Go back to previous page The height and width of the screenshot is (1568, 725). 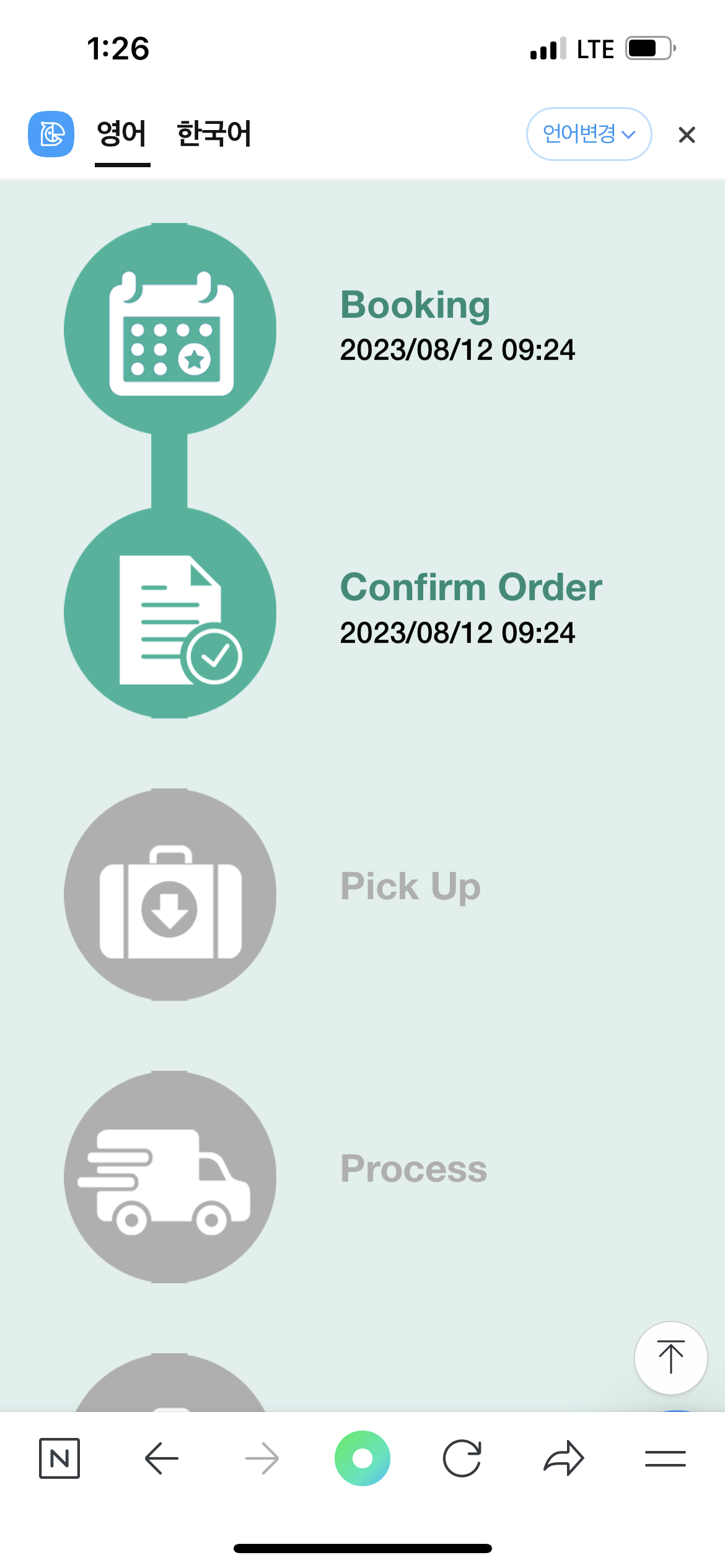162,1458
